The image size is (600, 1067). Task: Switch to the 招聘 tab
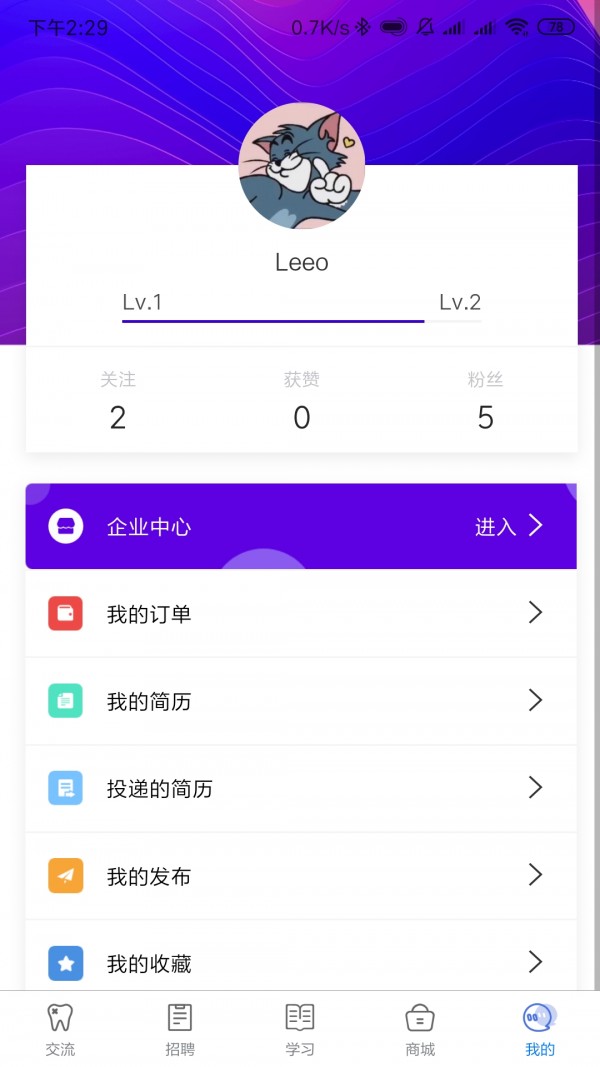(x=180, y=1029)
